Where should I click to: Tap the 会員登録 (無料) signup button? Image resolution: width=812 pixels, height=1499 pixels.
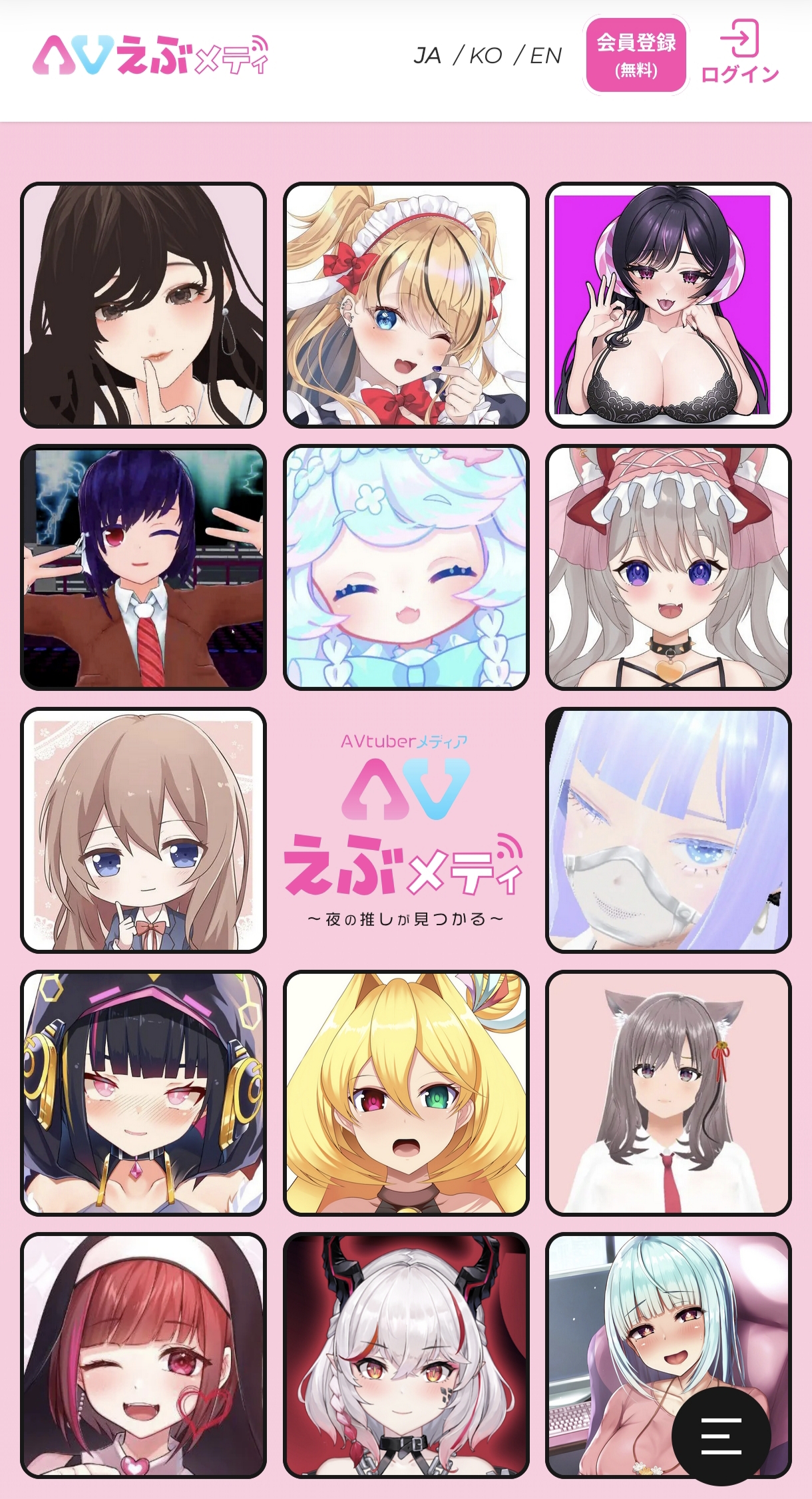coord(636,55)
